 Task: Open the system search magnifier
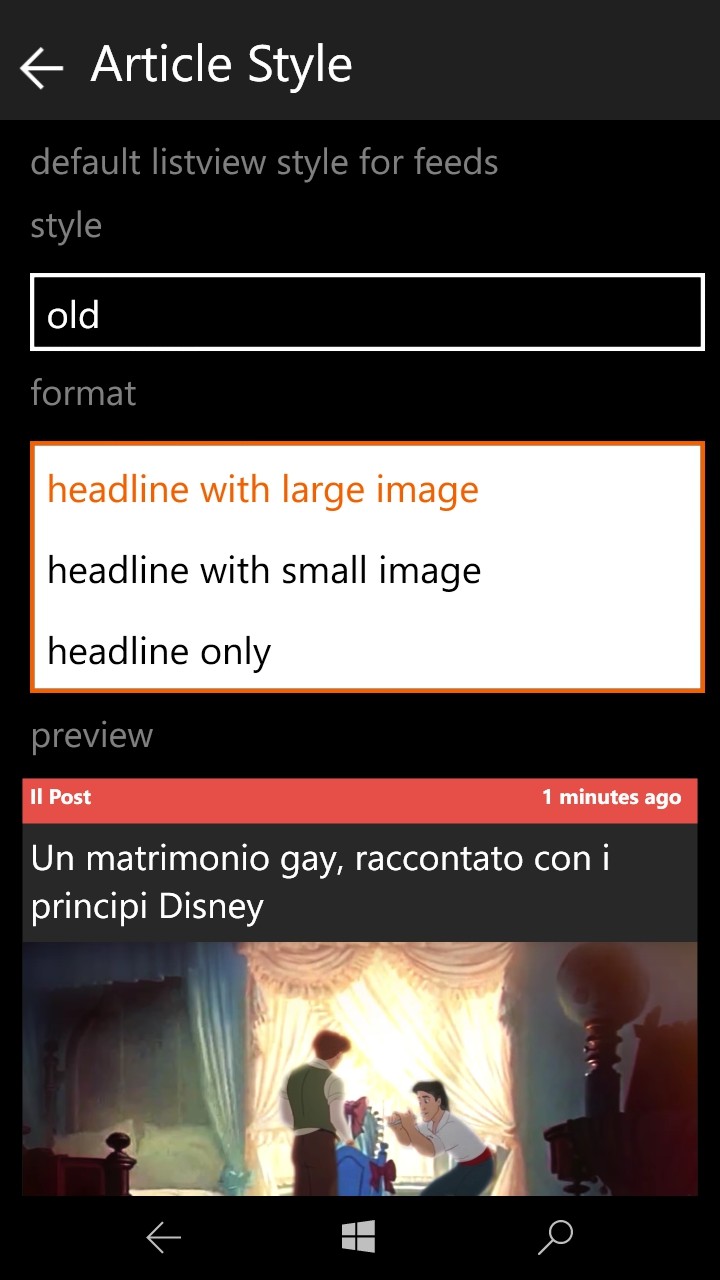[555, 1237]
